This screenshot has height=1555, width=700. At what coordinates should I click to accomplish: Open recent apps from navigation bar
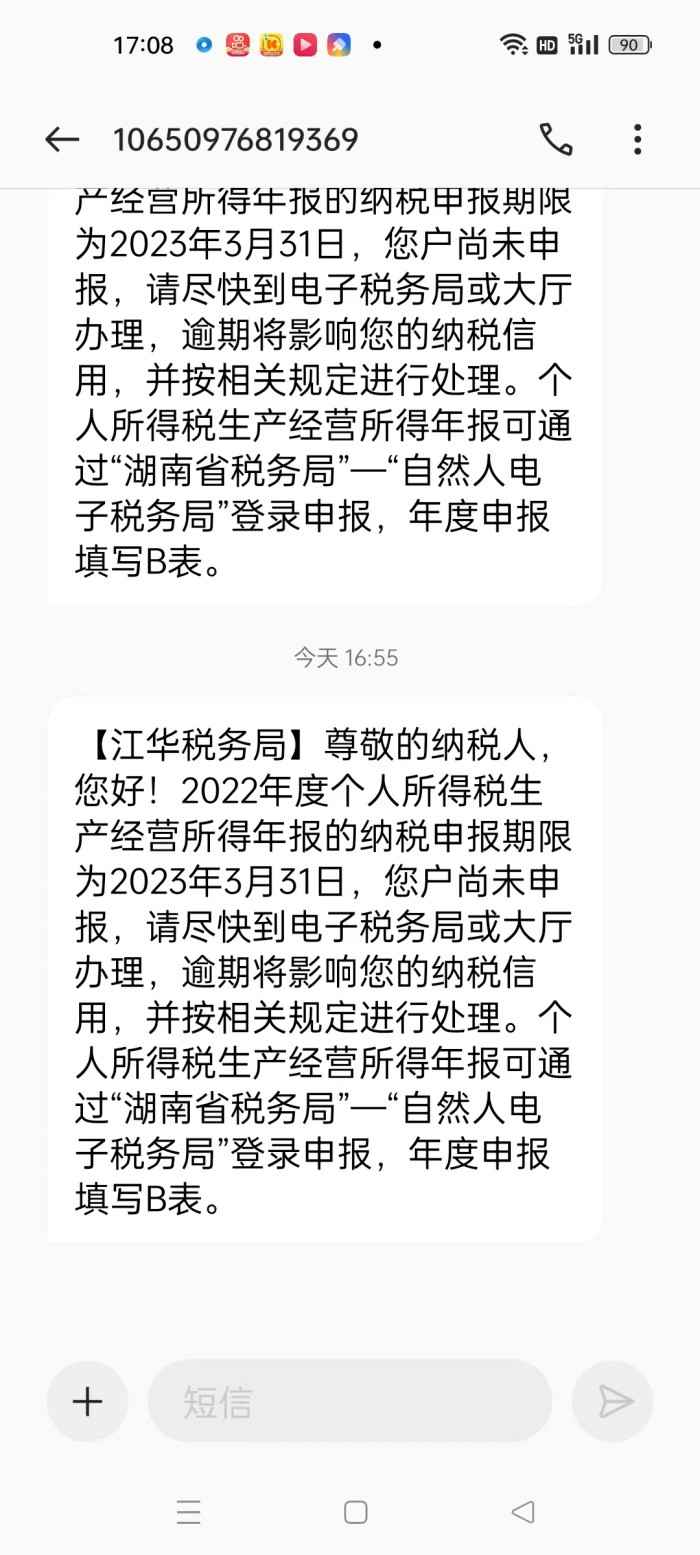(x=188, y=1511)
